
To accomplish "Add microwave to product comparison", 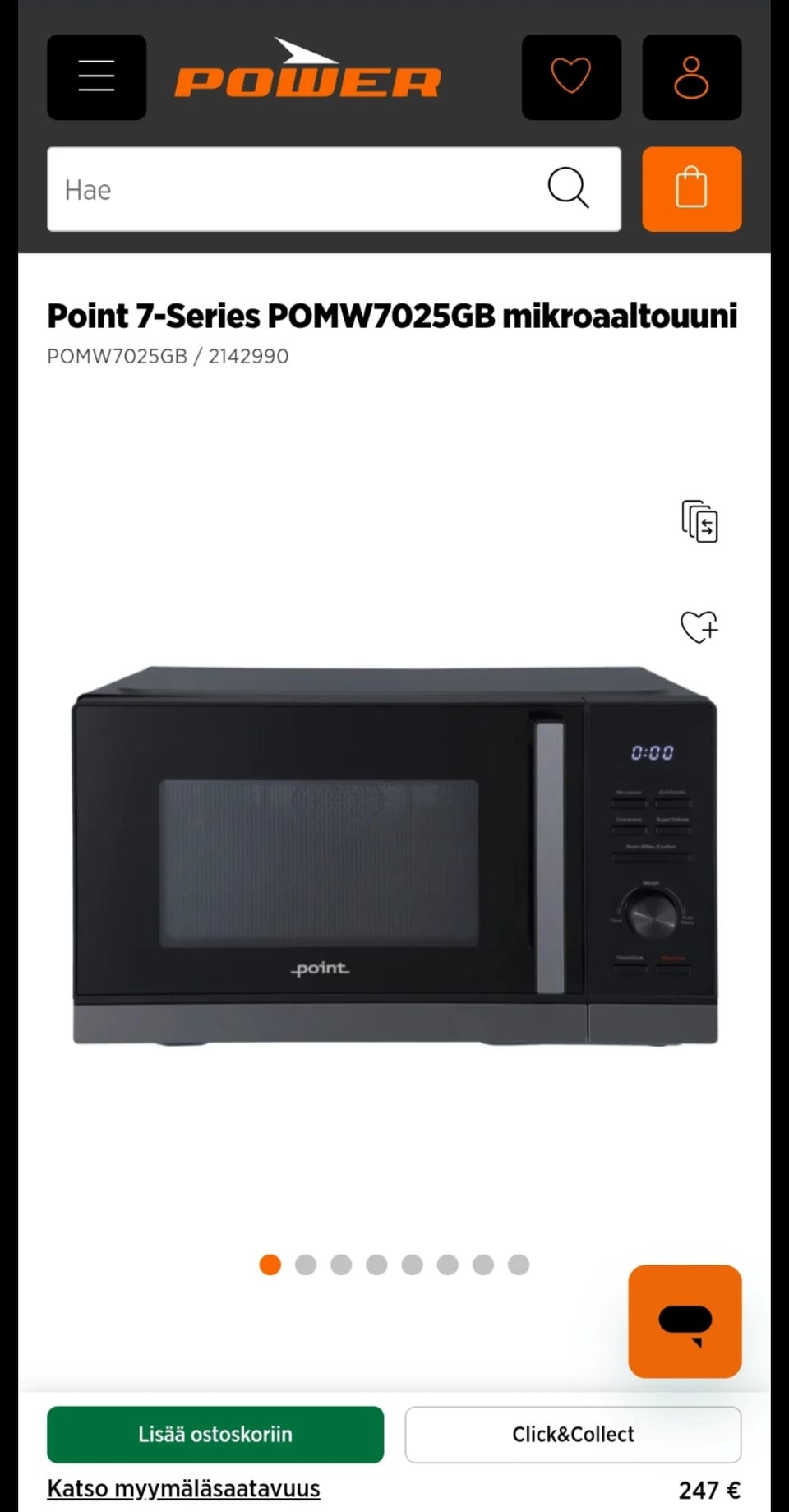I will point(699,521).
